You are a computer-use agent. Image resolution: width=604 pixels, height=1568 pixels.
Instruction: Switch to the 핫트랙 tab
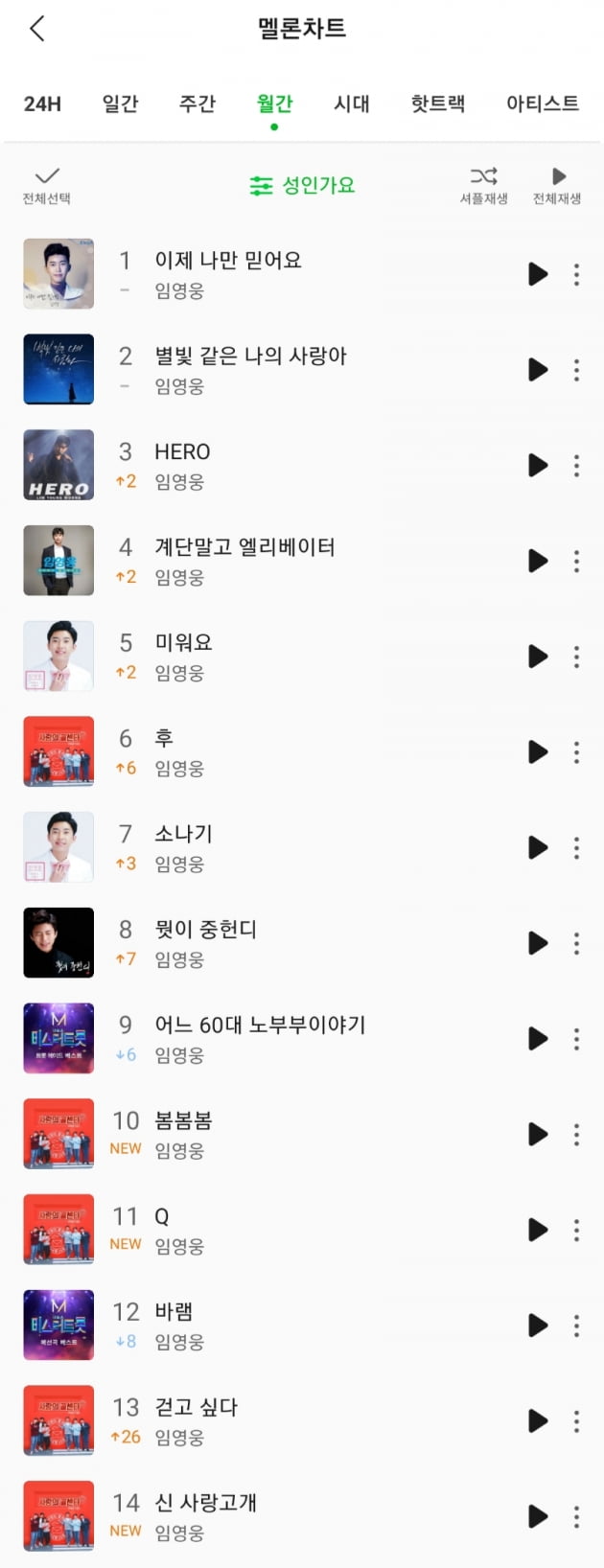[437, 104]
